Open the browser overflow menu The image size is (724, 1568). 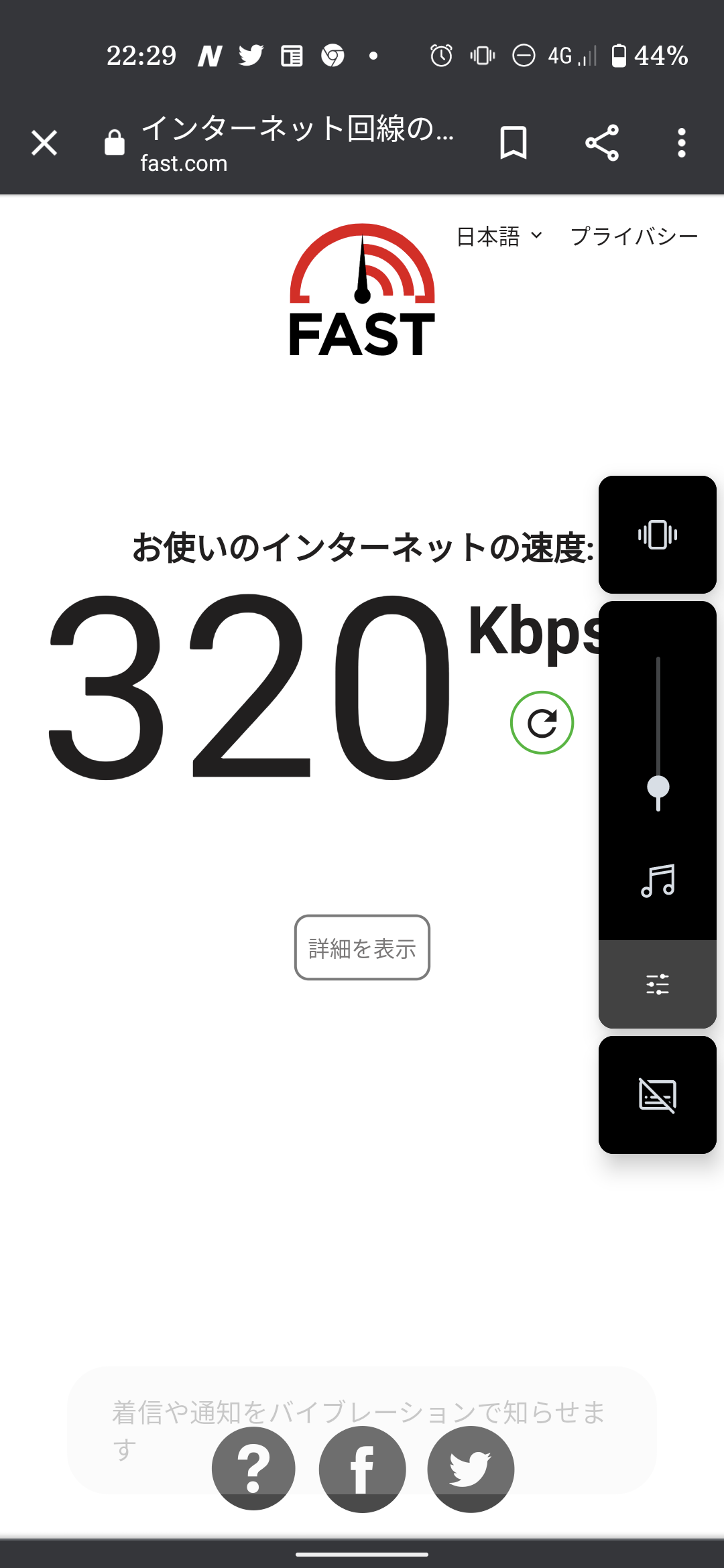coord(682,143)
